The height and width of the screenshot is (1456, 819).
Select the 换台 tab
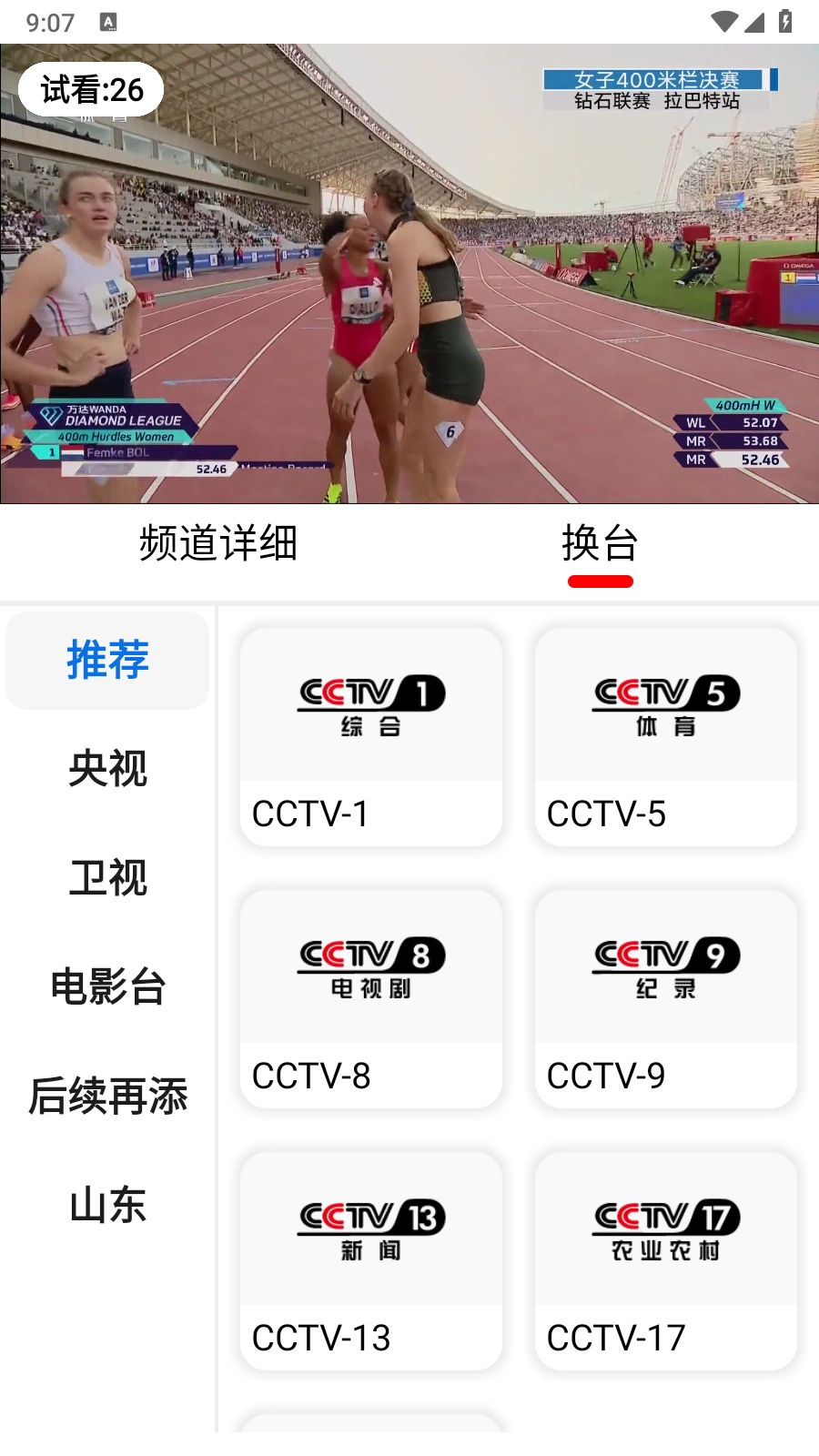600,544
